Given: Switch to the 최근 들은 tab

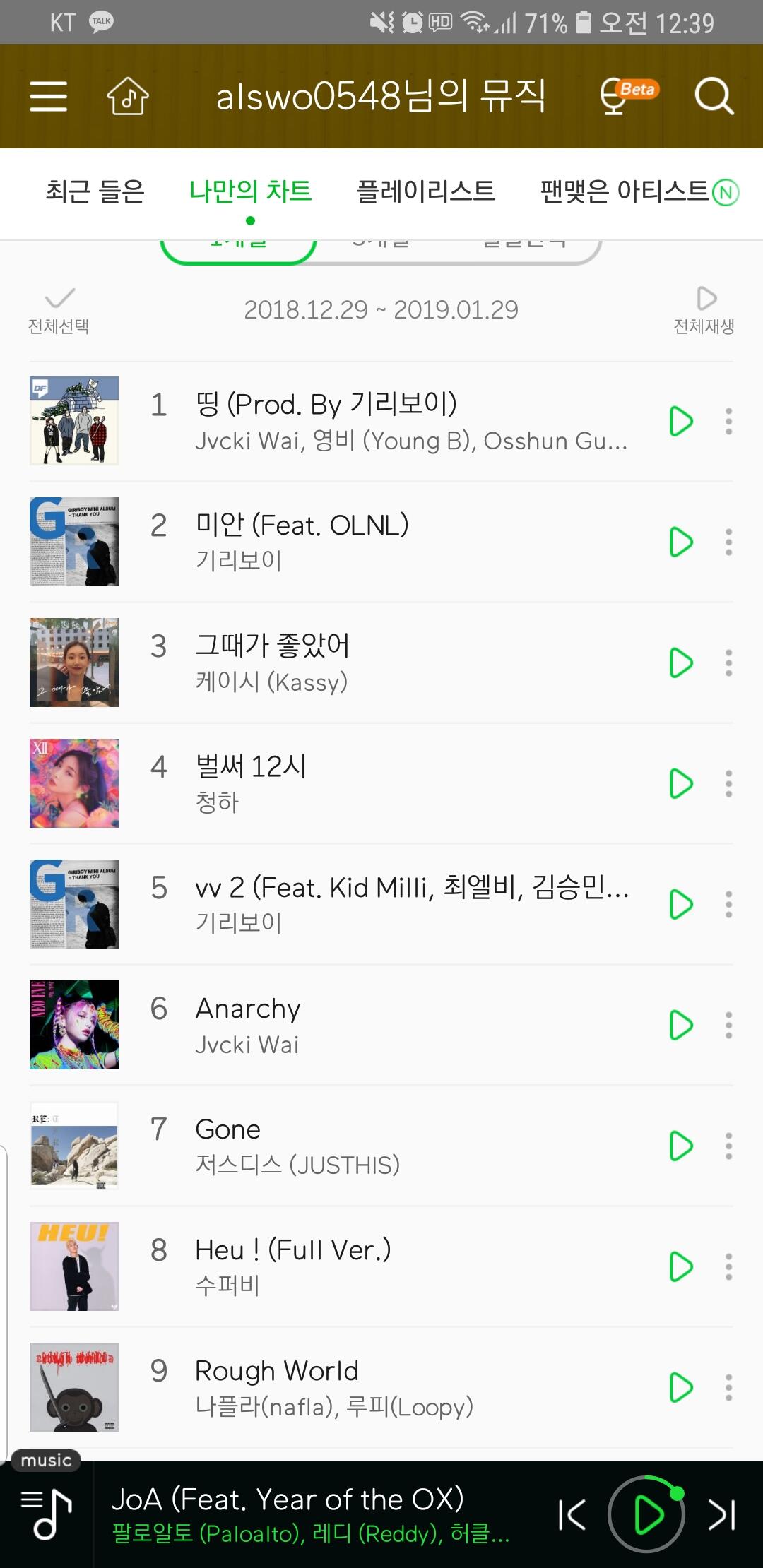Looking at the screenshot, I should coord(95,191).
